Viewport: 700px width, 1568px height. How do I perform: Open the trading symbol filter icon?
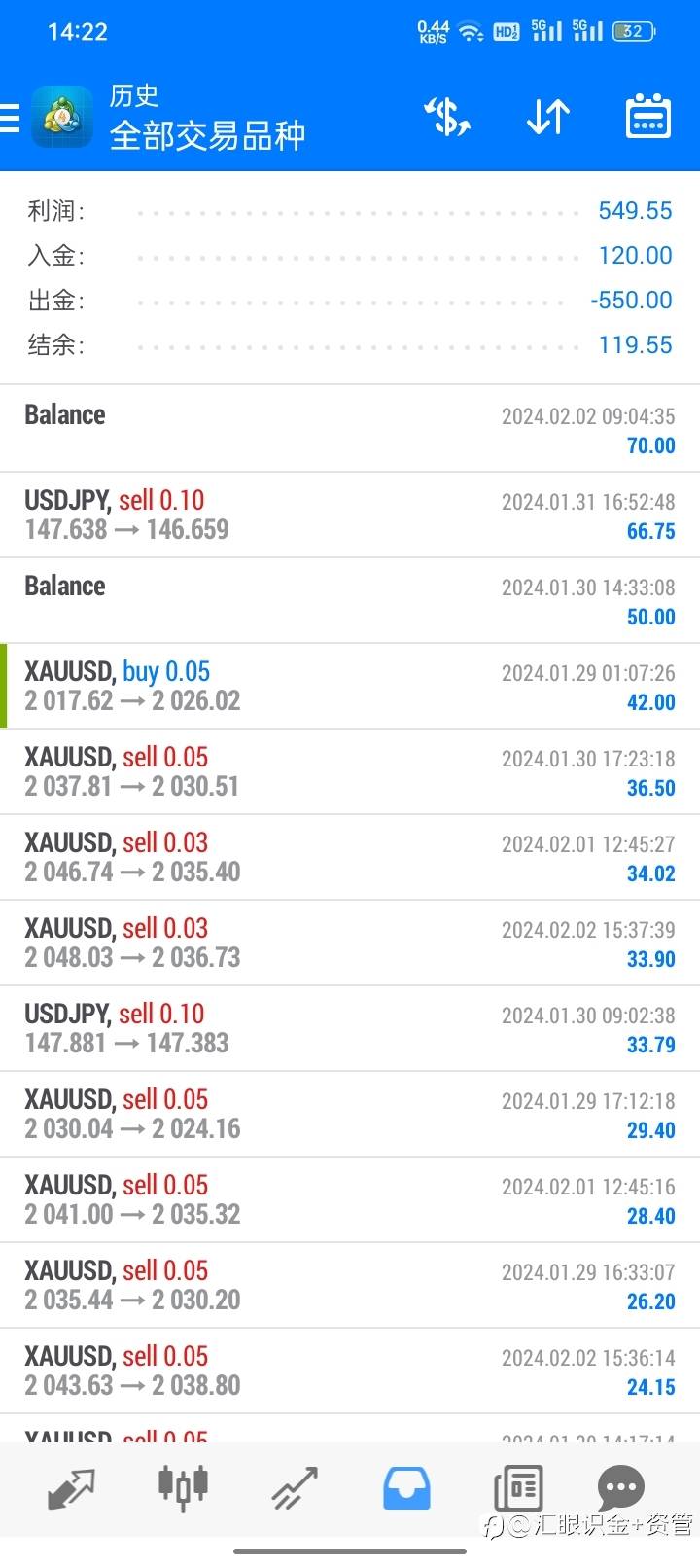tap(447, 118)
